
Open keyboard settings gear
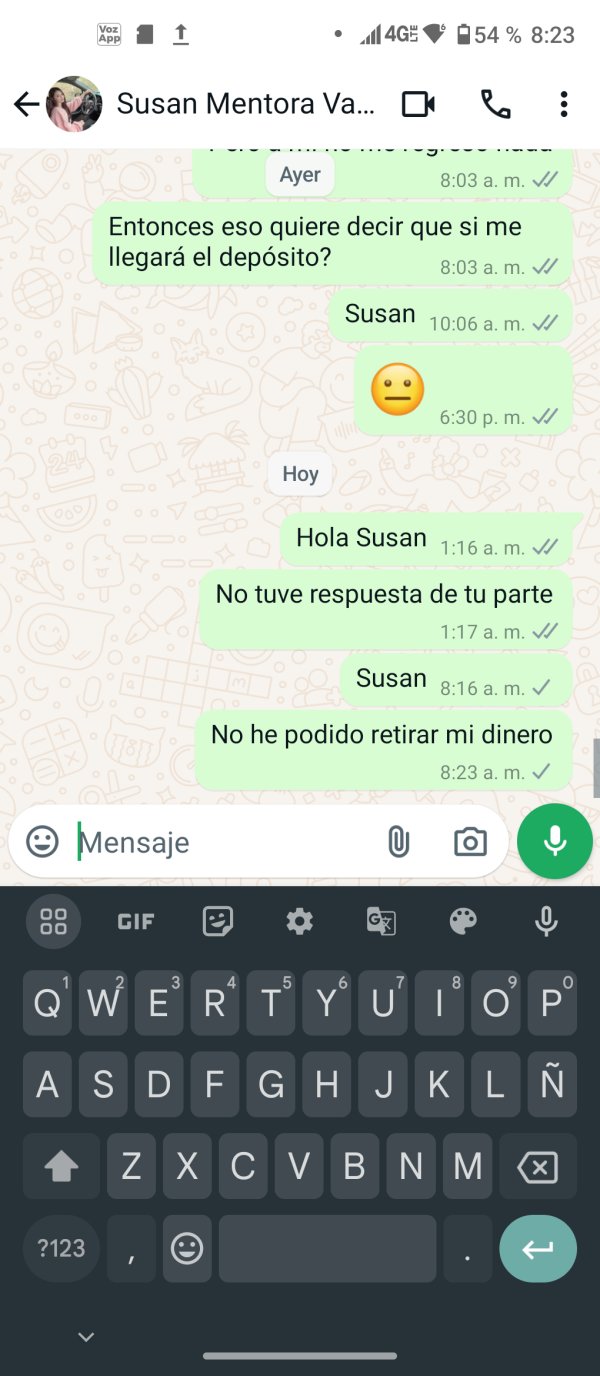click(x=299, y=921)
